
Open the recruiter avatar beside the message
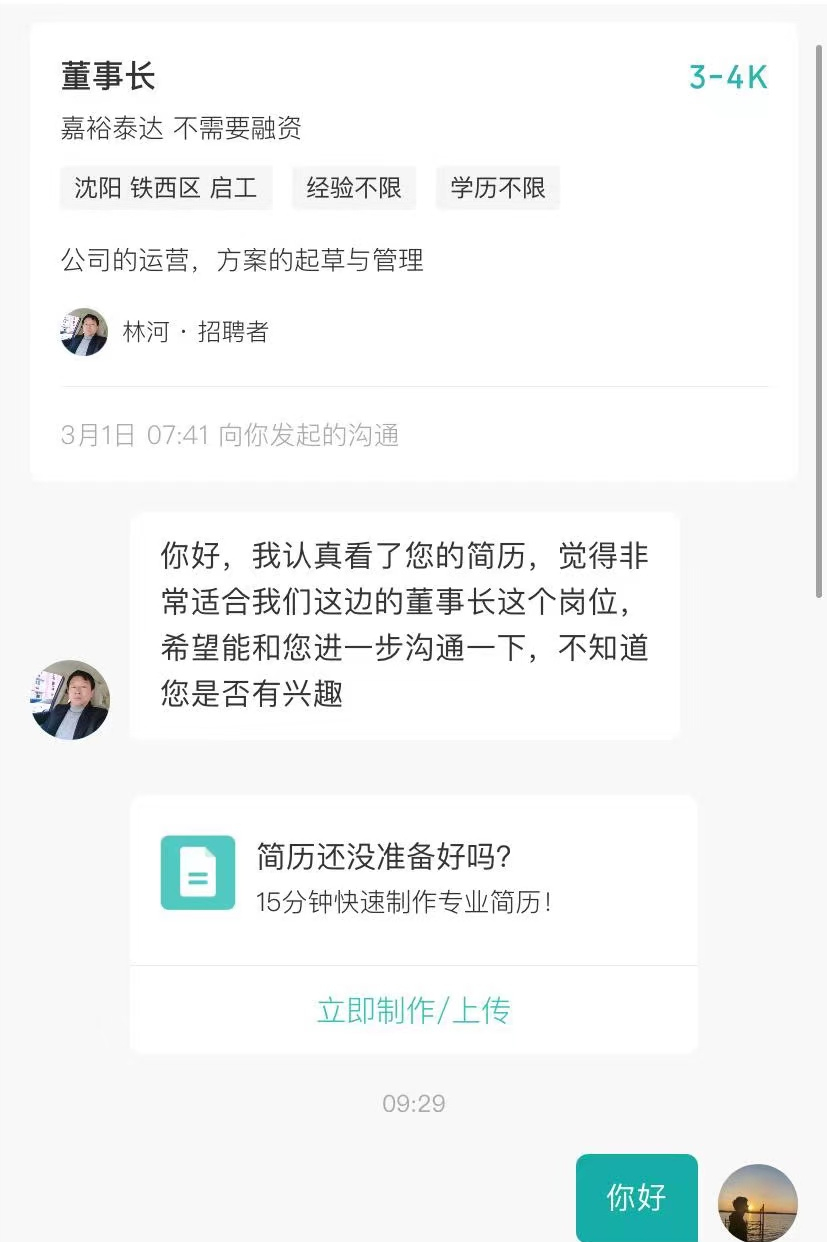(69, 700)
